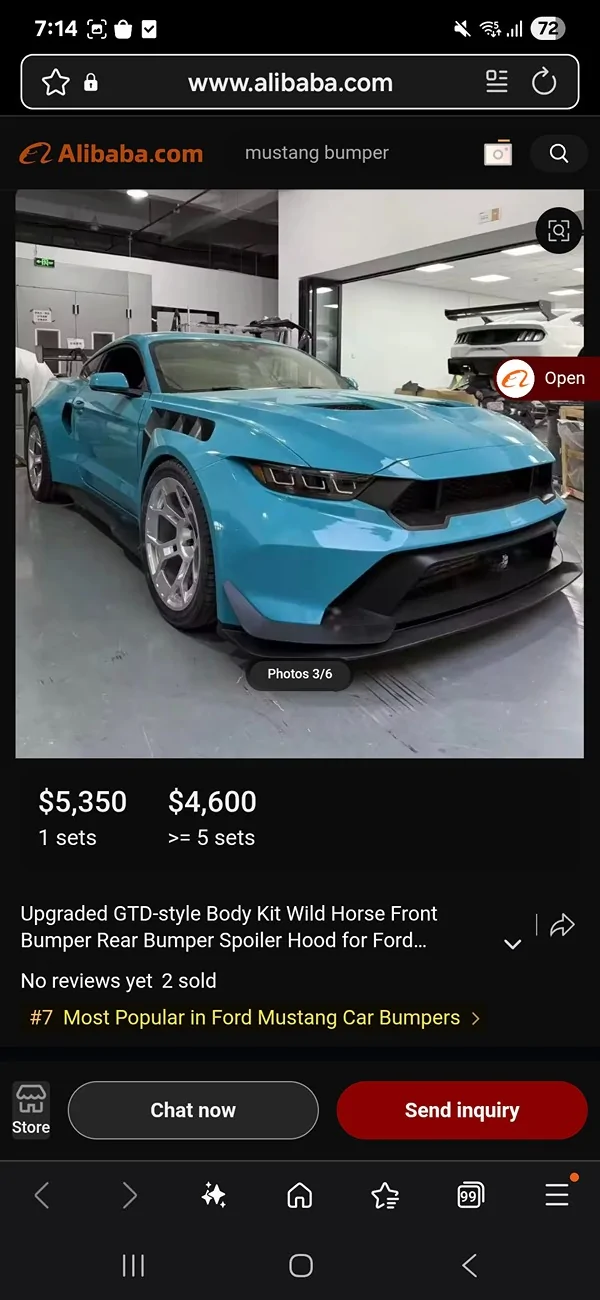Start a chat with Chat now

193,1110
